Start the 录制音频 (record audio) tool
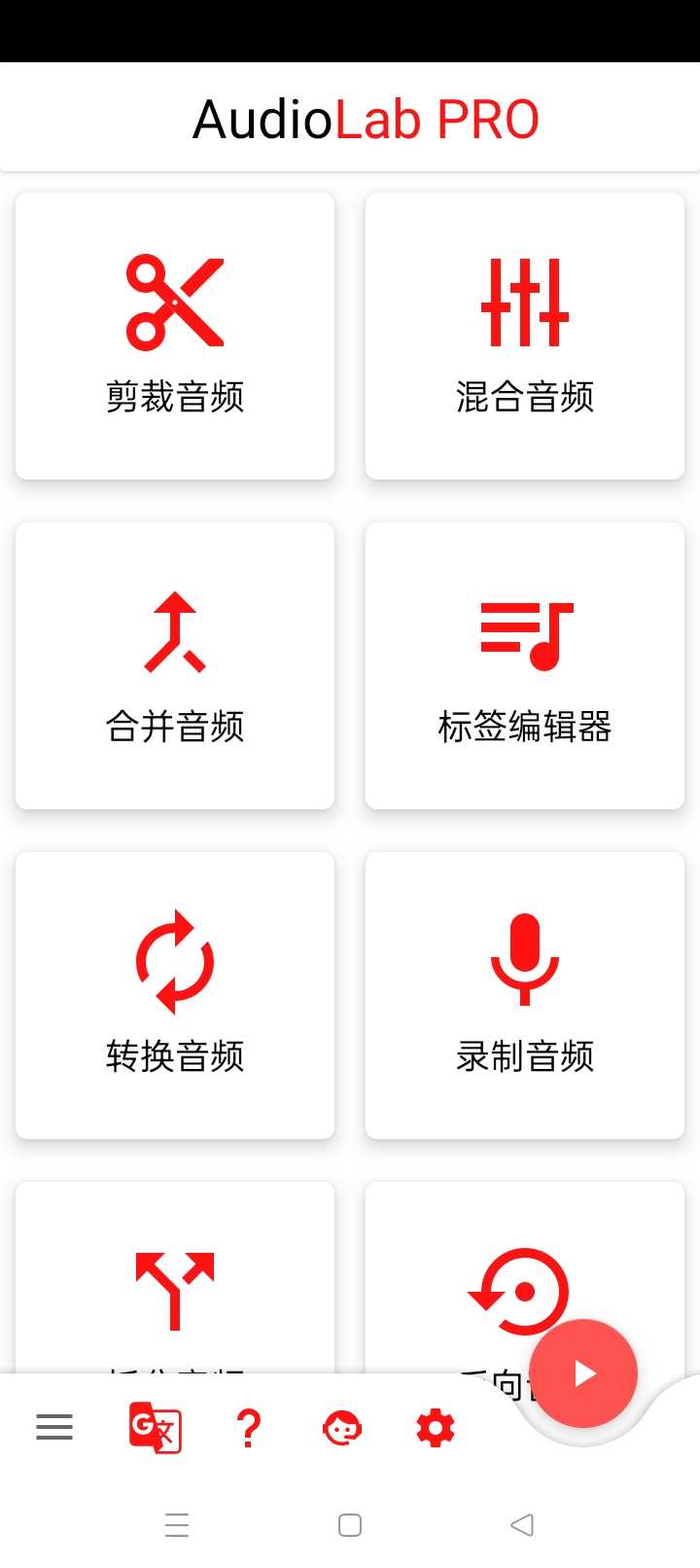Viewport: 700px width, 1568px height. [x=525, y=995]
